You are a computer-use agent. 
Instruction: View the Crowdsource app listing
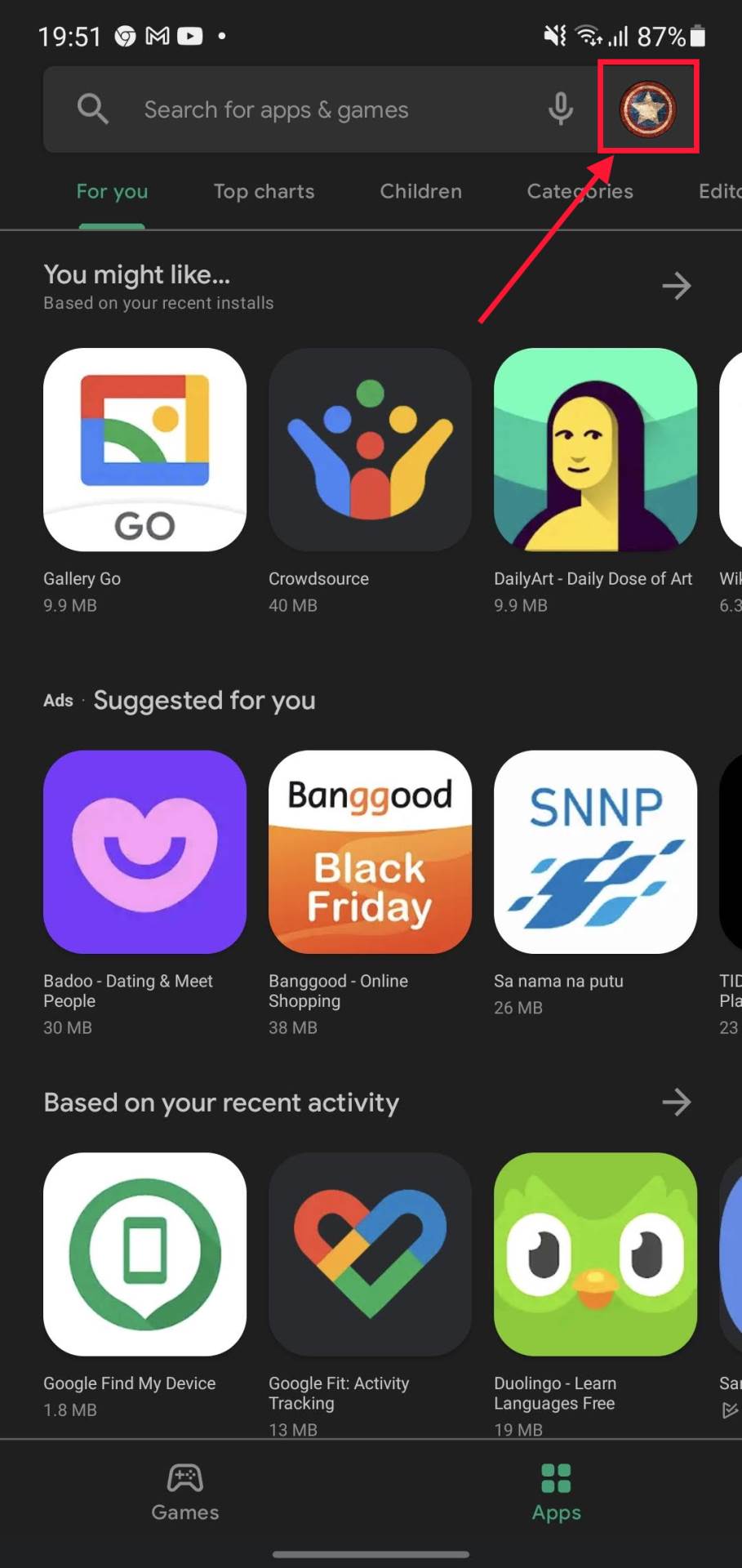click(x=370, y=450)
